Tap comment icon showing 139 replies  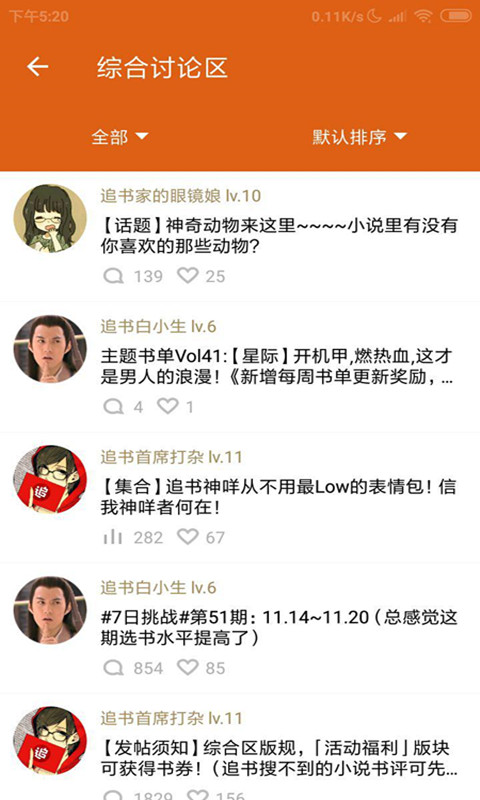point(113,276)
